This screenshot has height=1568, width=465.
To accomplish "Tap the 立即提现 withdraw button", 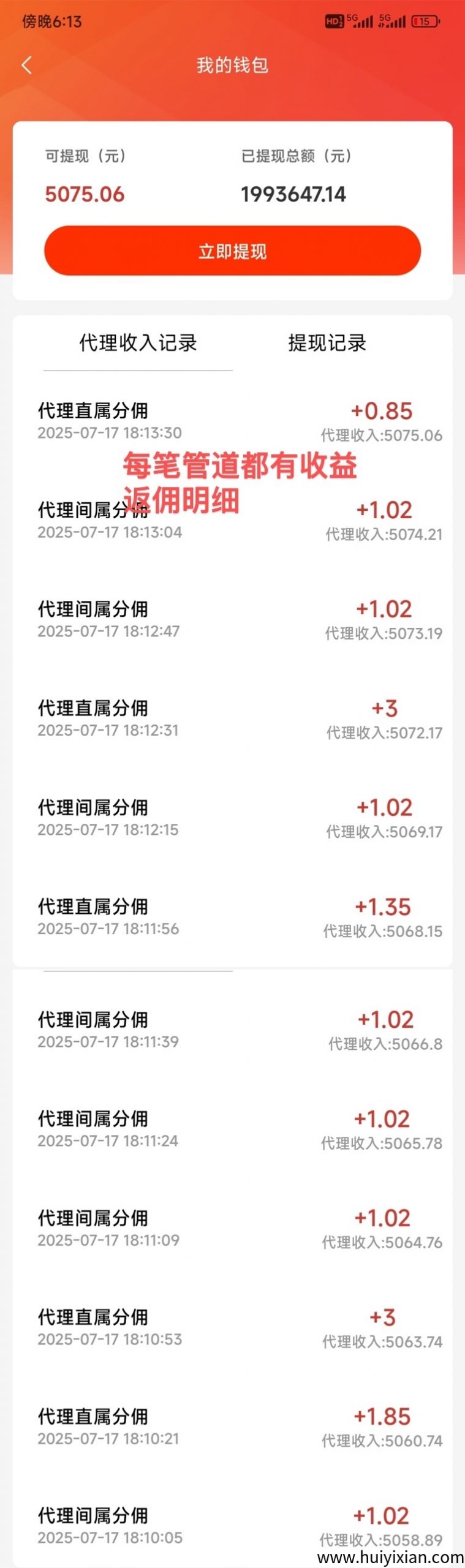I will (232, 251).
